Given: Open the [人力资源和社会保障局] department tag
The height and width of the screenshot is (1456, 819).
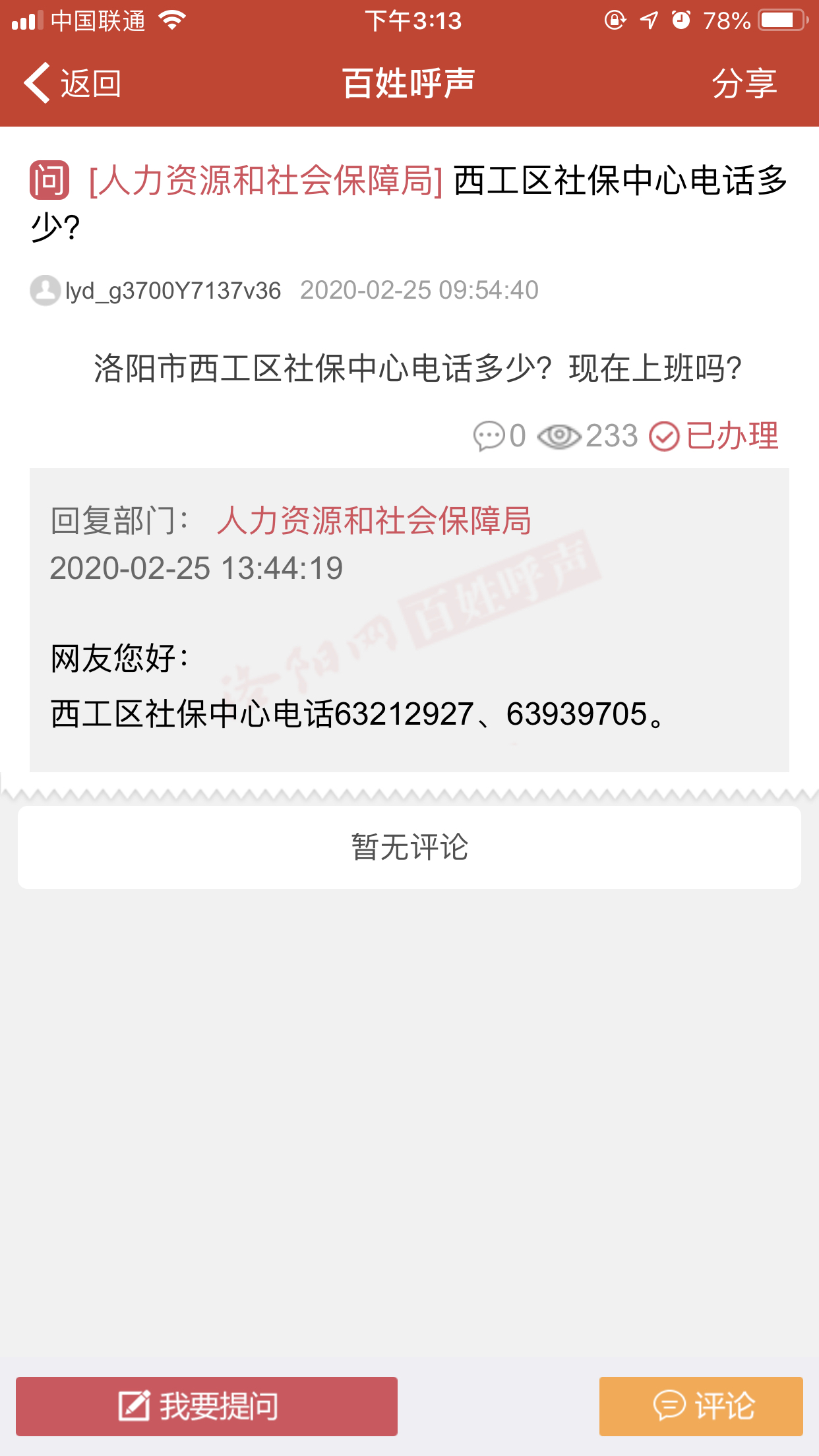Looking at the screenshot, I should (x=266, y=181).
